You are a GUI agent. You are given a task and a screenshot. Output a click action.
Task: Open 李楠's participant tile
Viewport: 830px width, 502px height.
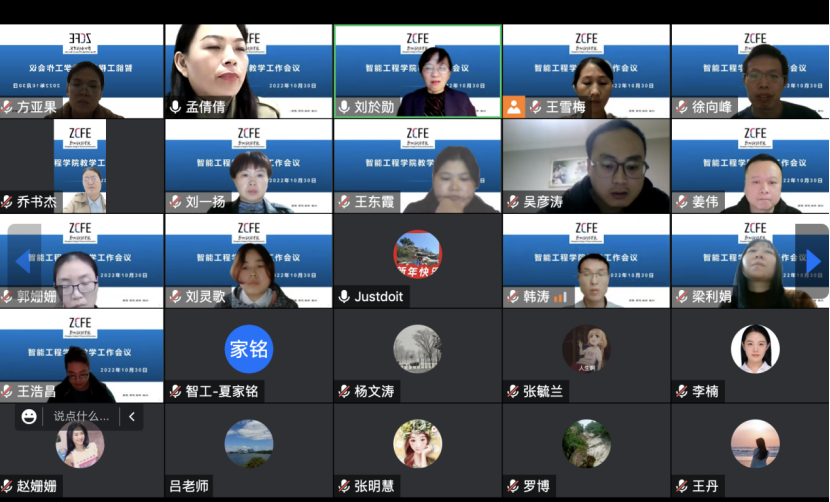tap(754, 354)
